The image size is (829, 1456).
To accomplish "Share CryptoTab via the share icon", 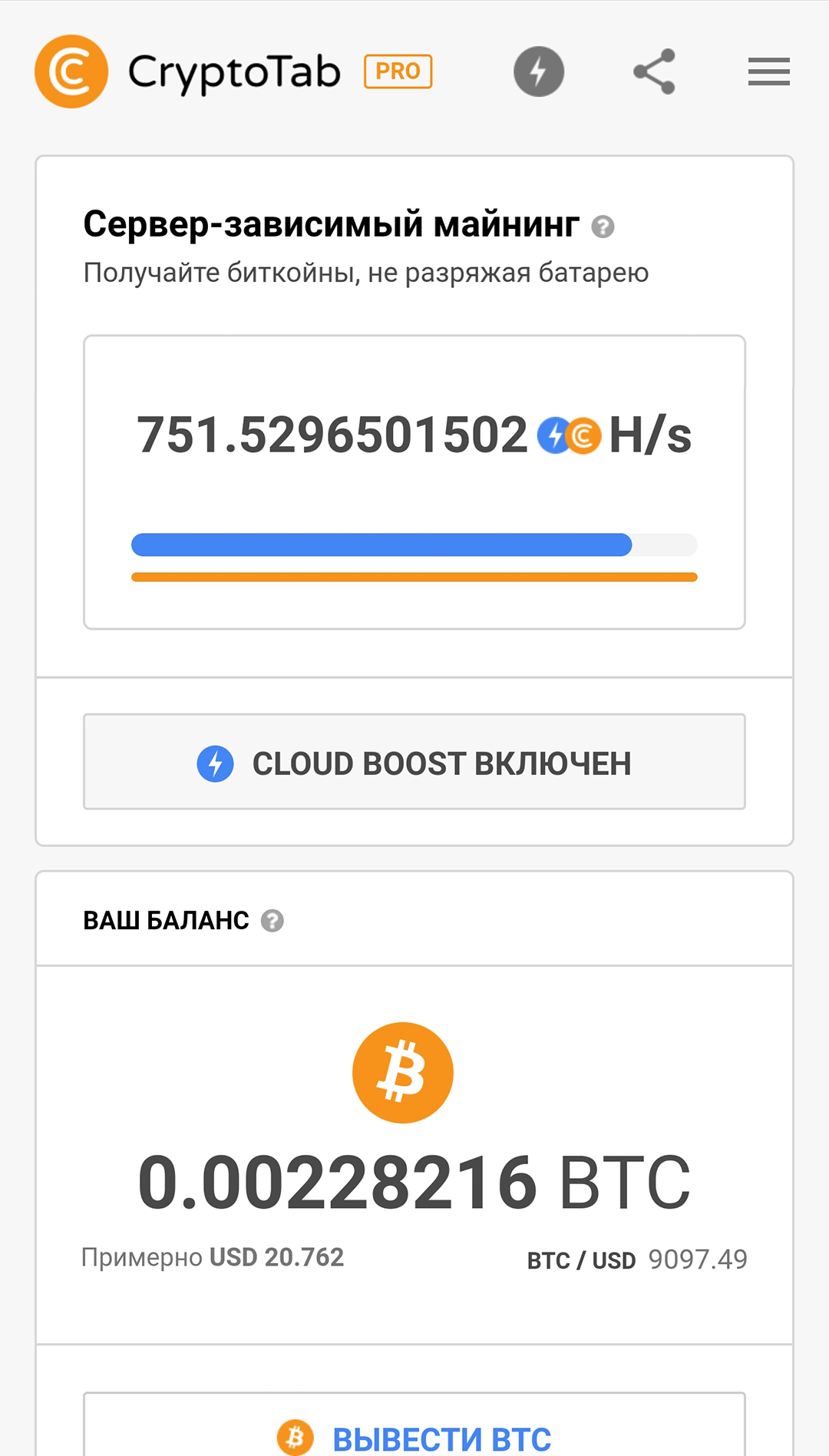I will [x=654, y=71].
